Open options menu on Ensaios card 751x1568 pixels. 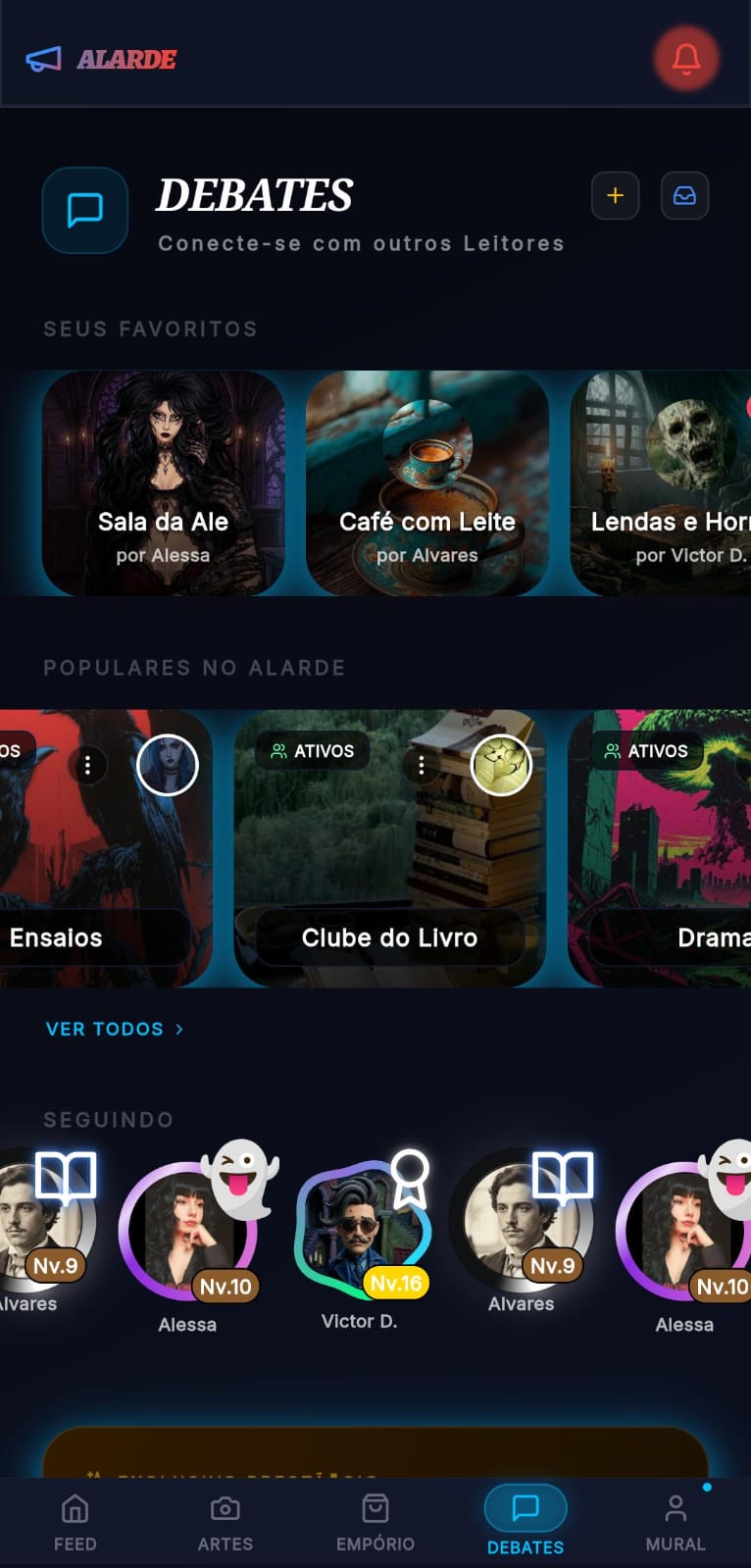click(x=88, y=765)
